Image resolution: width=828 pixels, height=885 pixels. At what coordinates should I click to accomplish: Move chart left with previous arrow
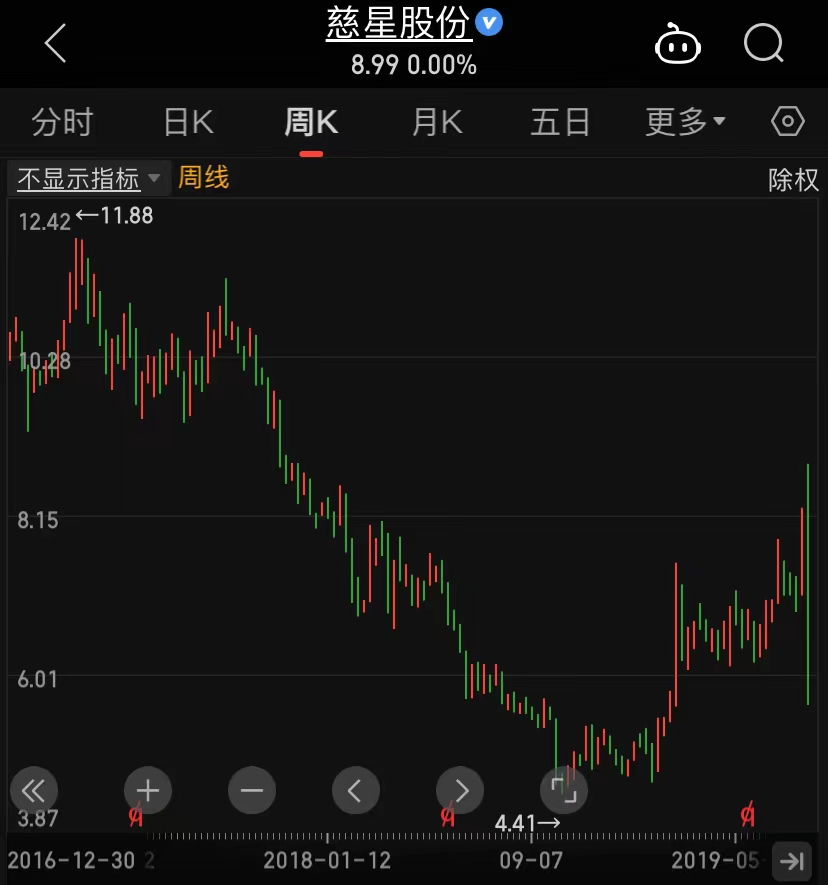[x=356, y=791]
